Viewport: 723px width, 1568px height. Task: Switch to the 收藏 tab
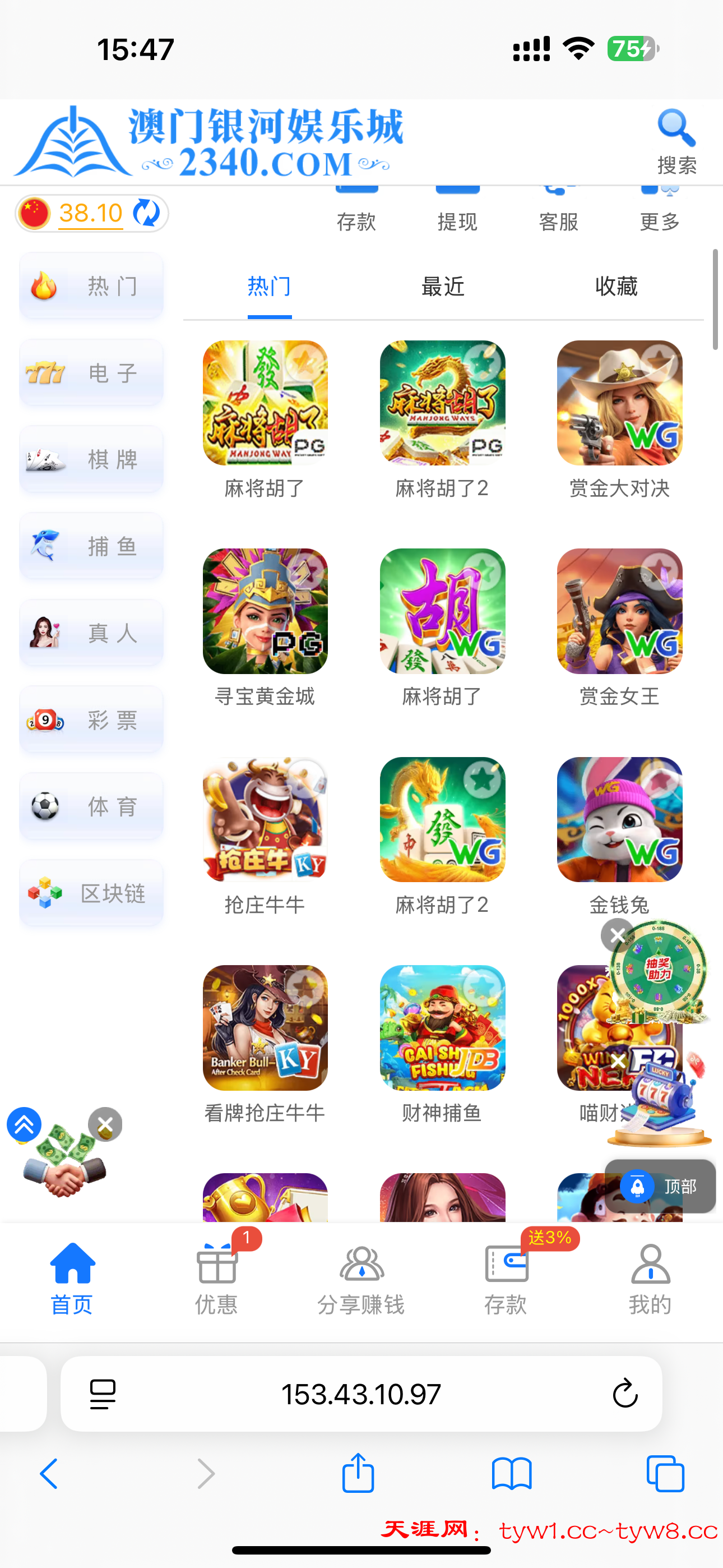point(616,286)
